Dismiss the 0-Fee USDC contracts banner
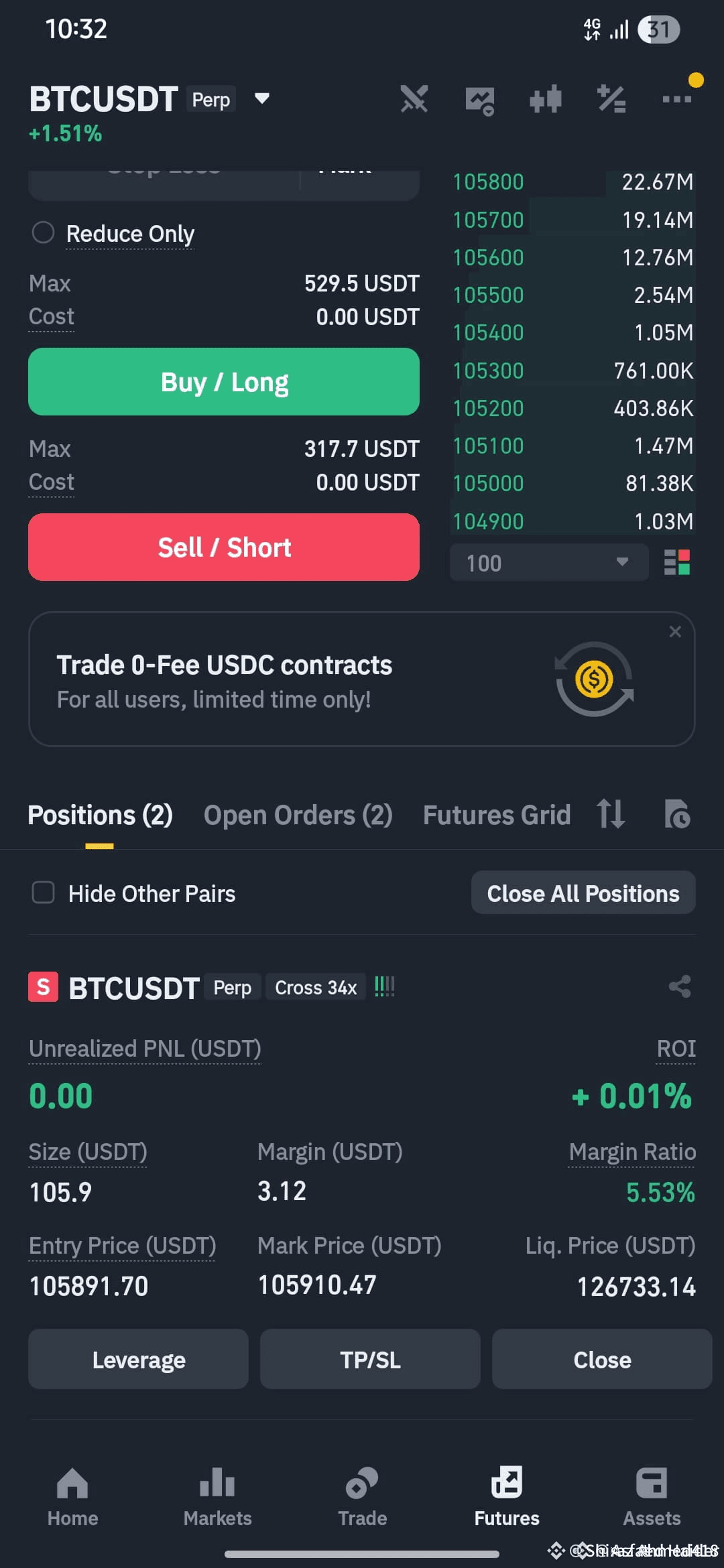 [675, 632]
